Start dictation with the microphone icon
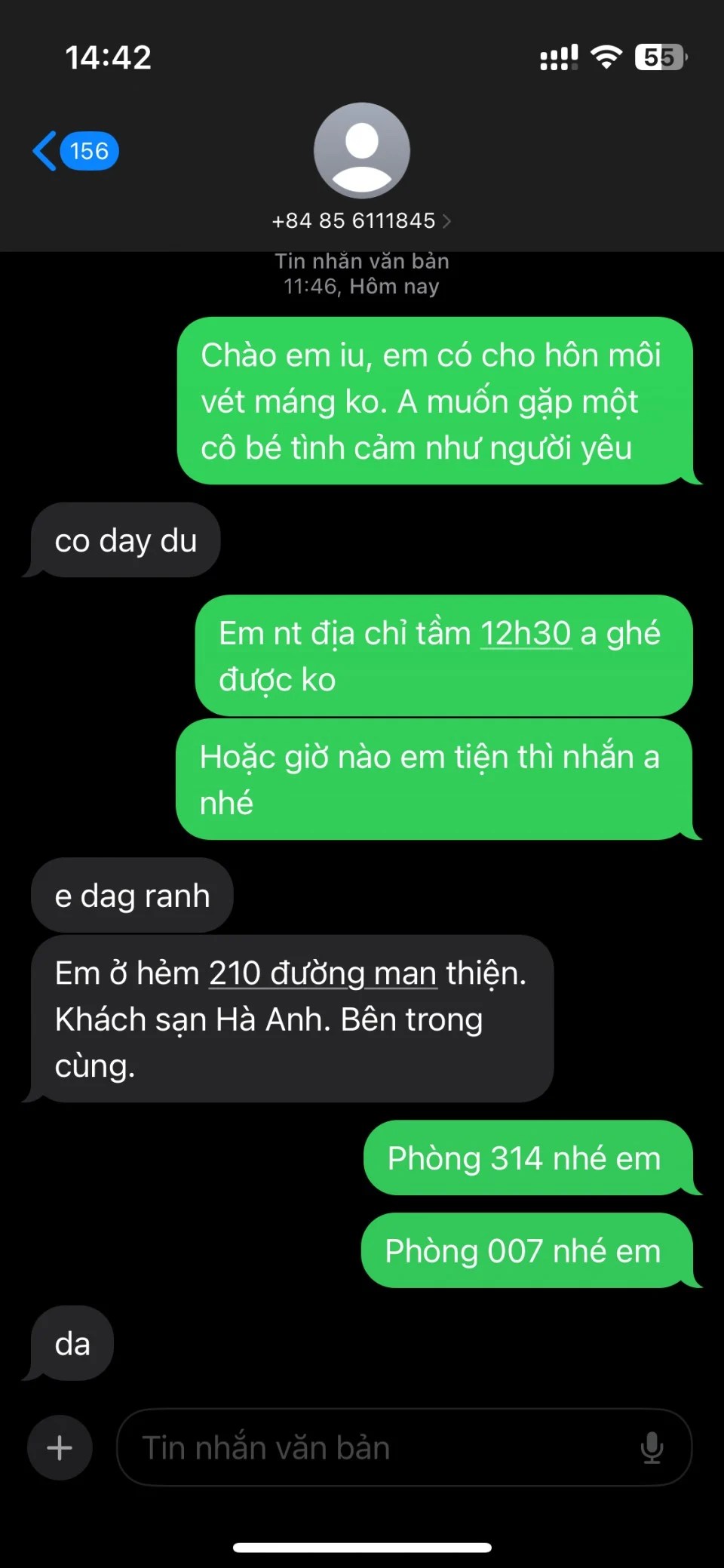724x1568 pixels. [x=652, y=1447]
